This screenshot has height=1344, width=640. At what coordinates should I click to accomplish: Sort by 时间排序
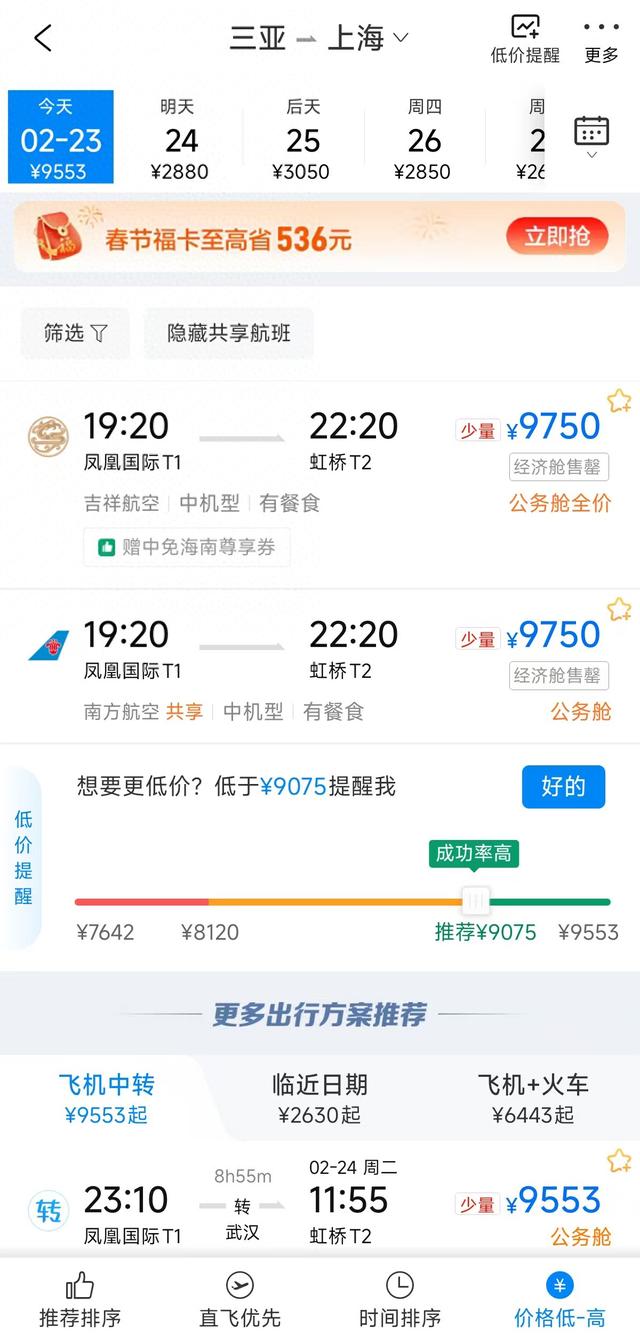click(400, 1300)
